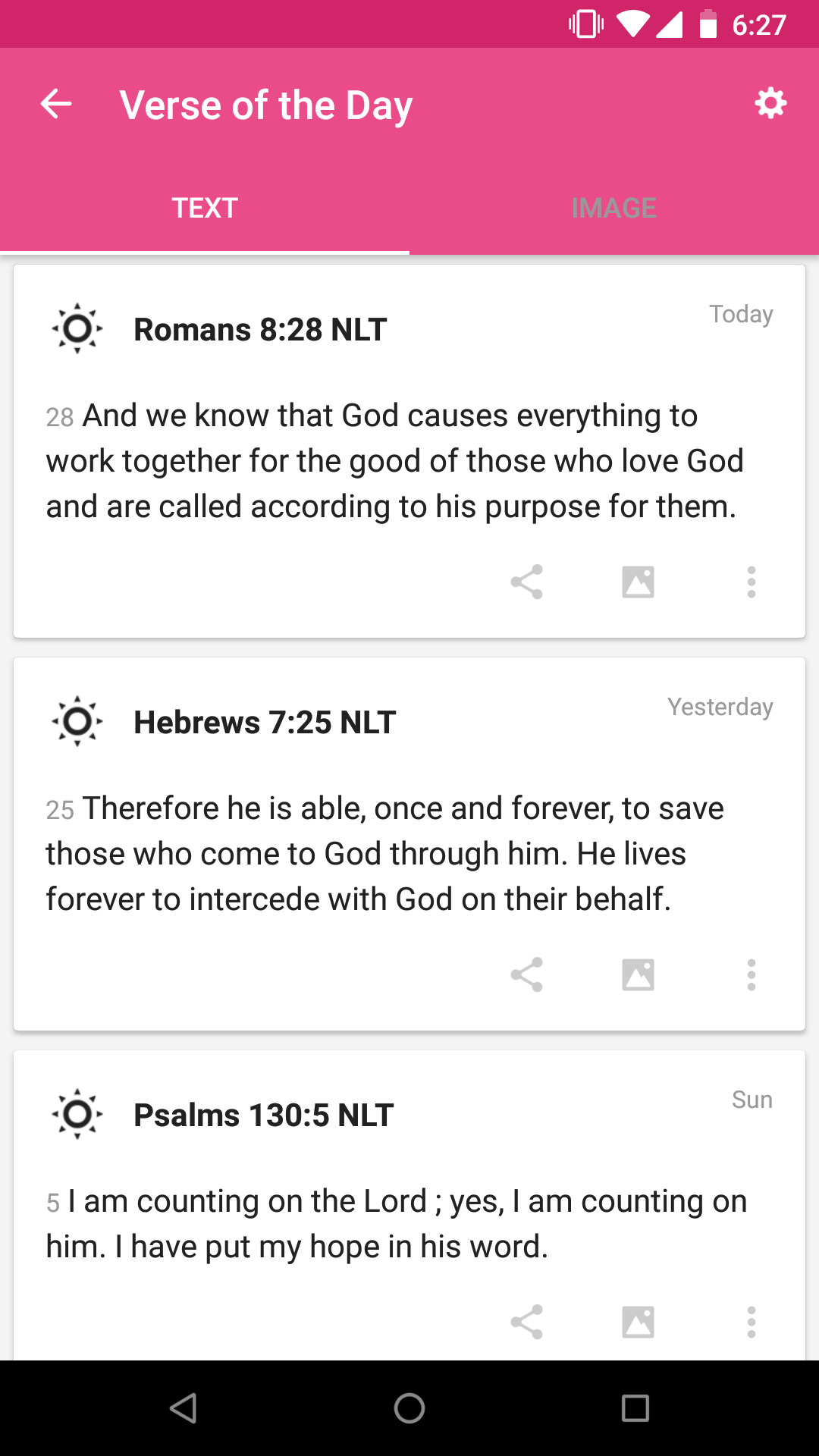Share the Hebrews 7:25 verse
819x1456 pixels.
[527, 975]
